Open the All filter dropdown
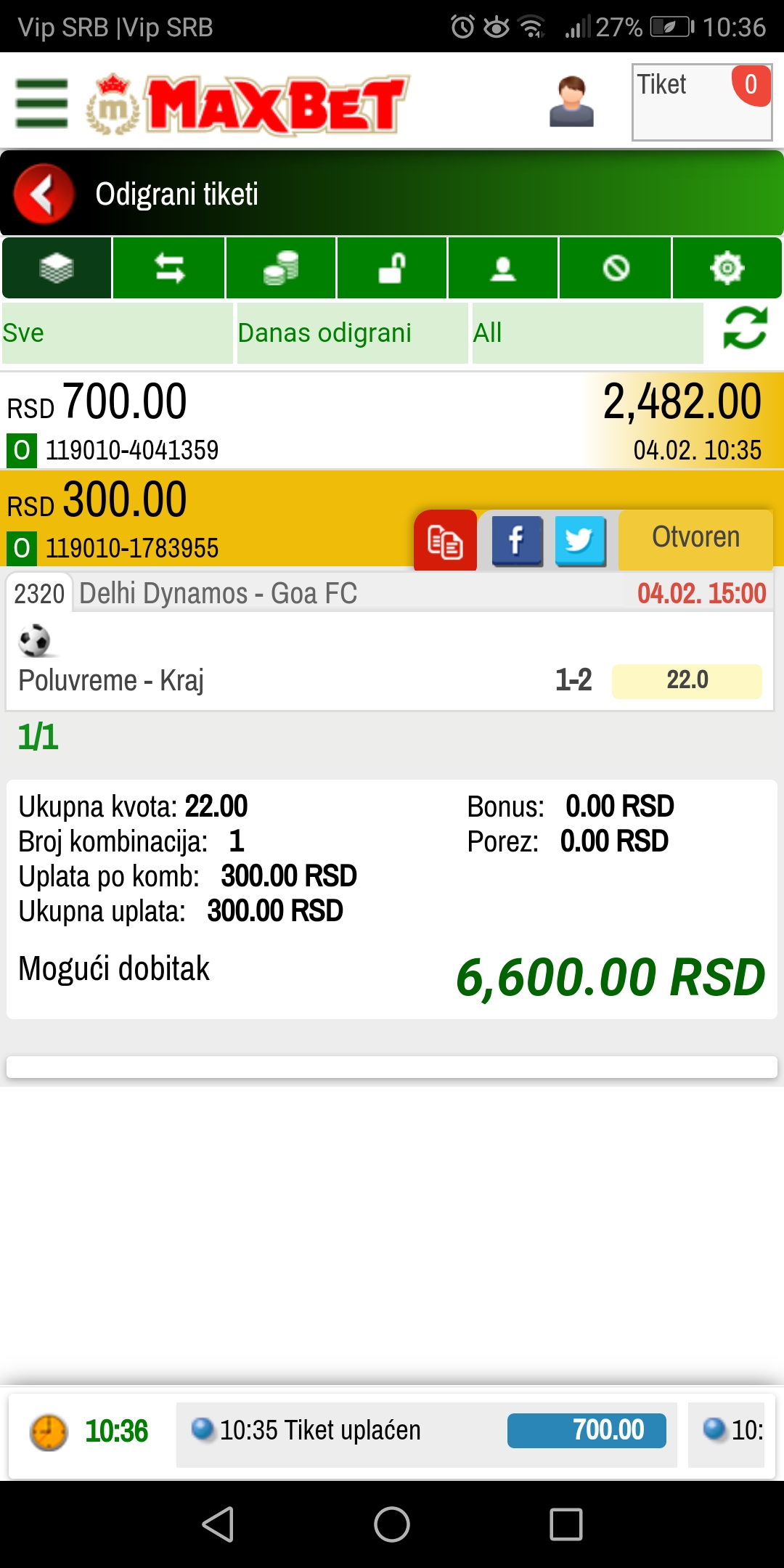 (x=588, y=333)
